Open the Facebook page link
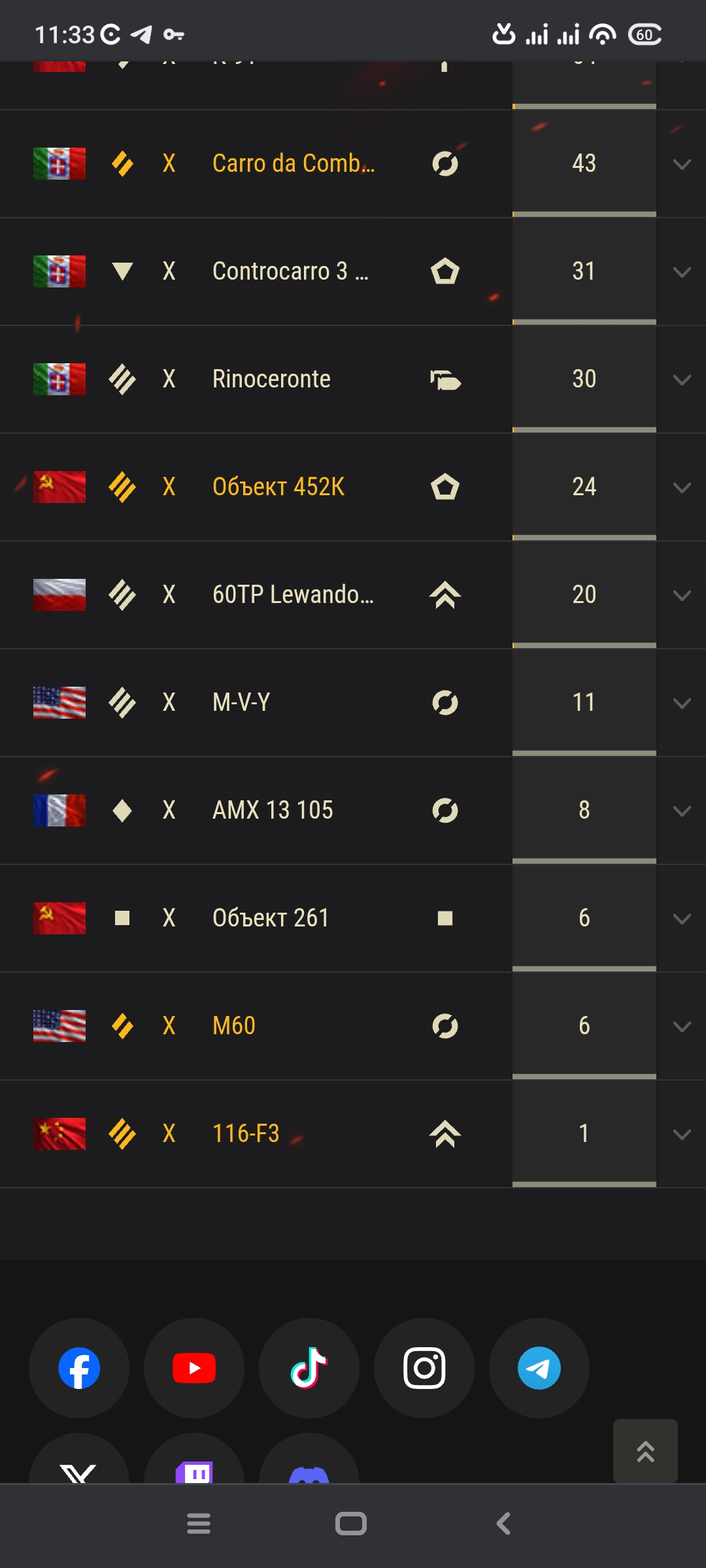The image size is (706, 1568). 79,1368
